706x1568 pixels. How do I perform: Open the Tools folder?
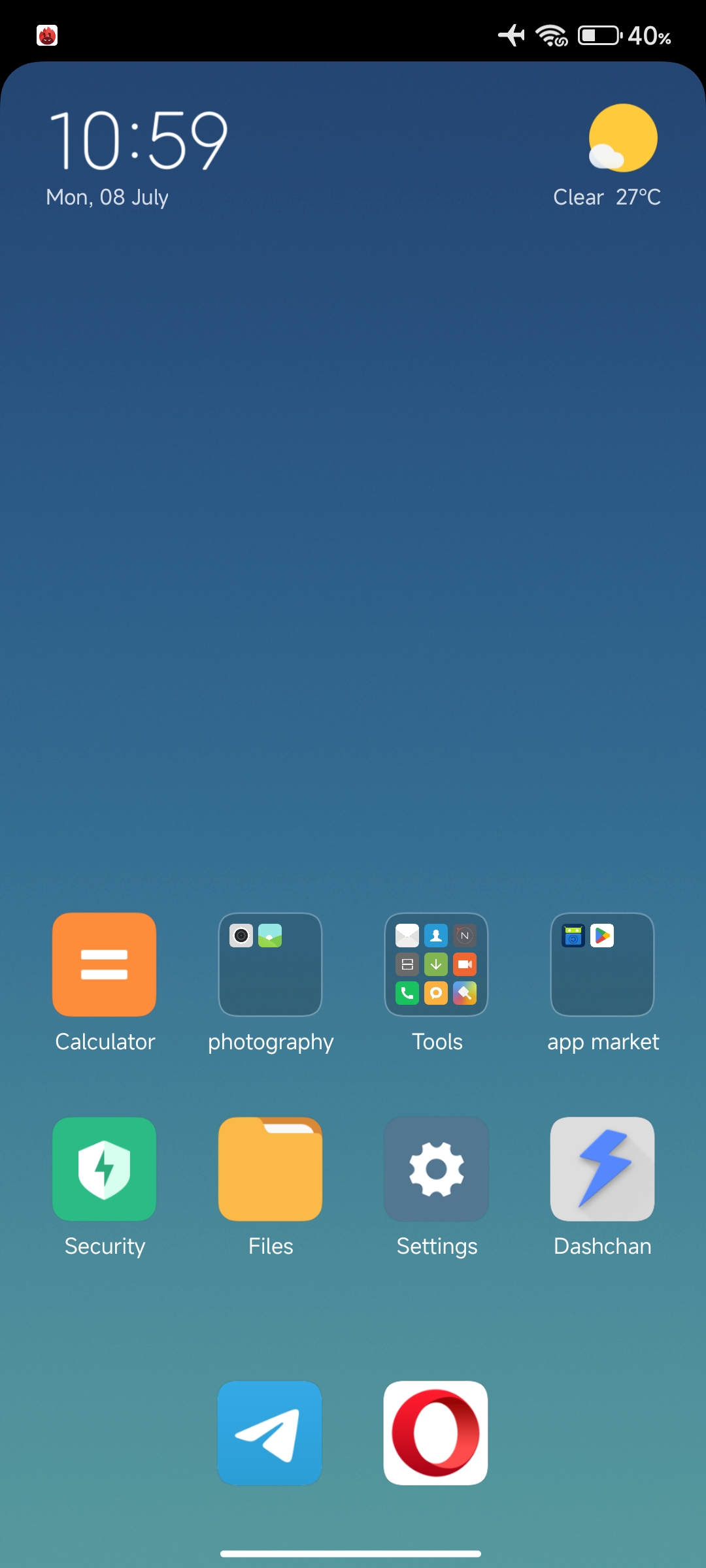tap(436, 964)
